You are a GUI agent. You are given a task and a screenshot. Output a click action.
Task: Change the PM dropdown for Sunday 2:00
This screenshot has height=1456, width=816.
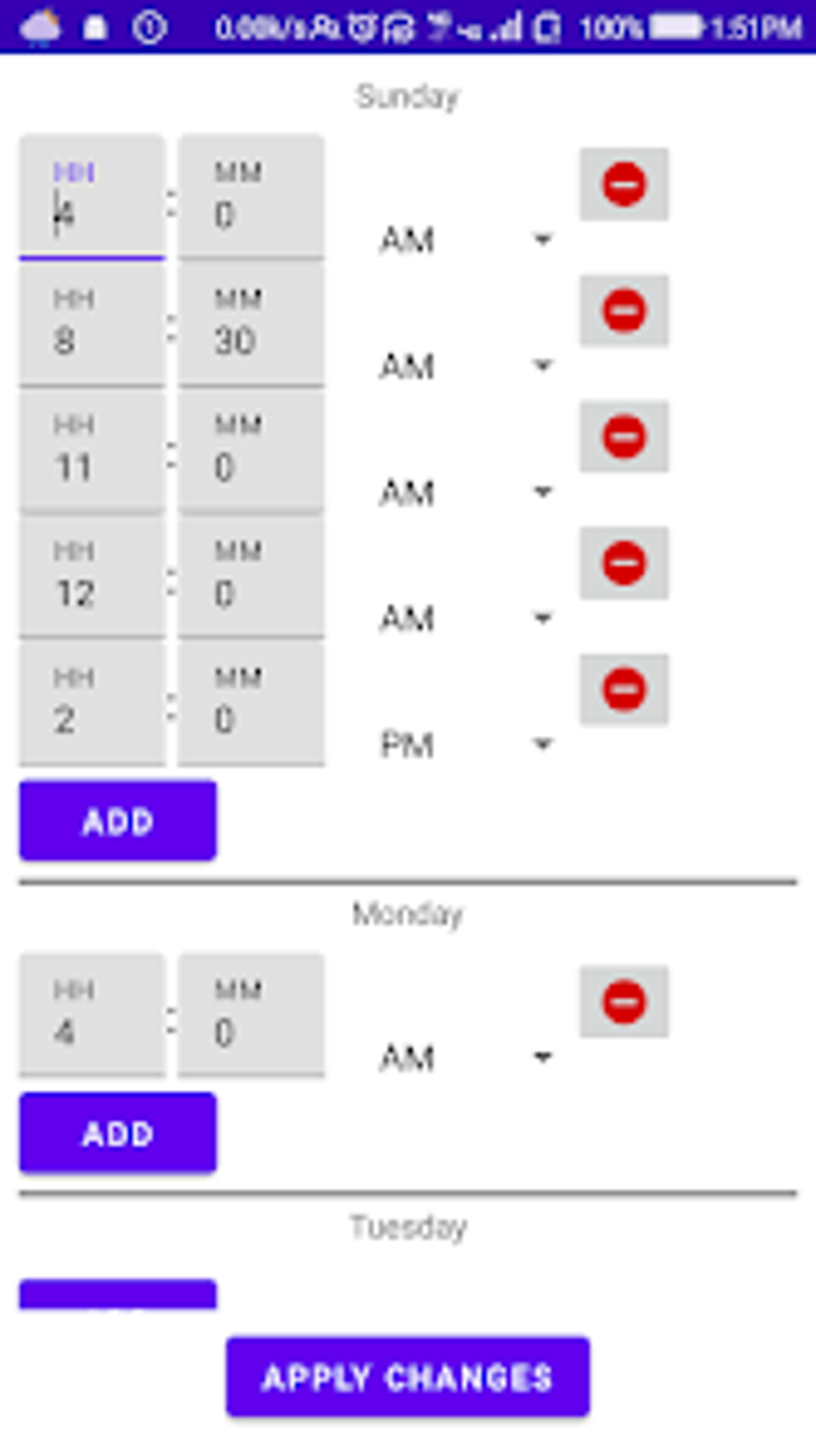click(x=464, y=744)
